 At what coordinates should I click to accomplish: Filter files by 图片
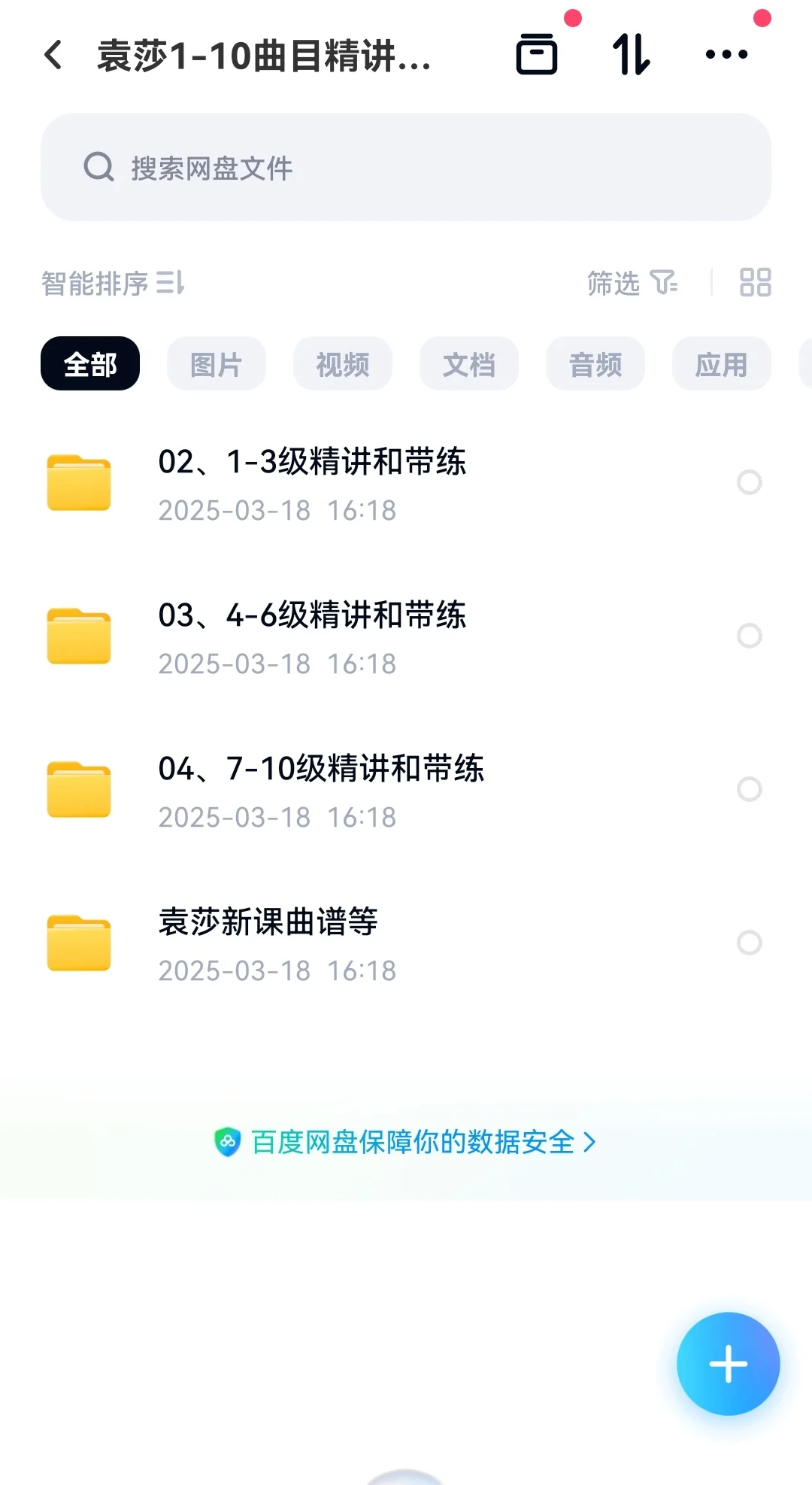(x=217, y=364)
